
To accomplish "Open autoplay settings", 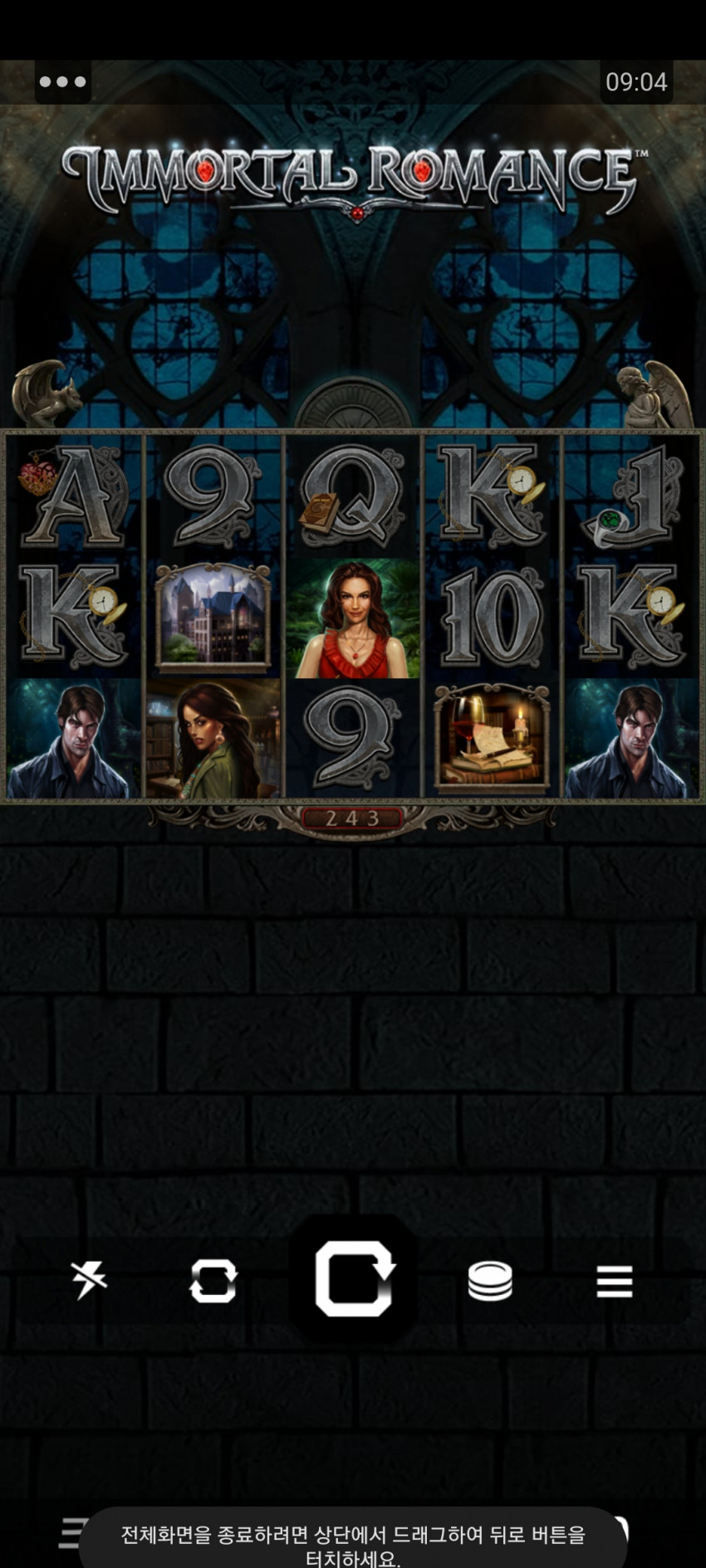I will [213, 1280].
